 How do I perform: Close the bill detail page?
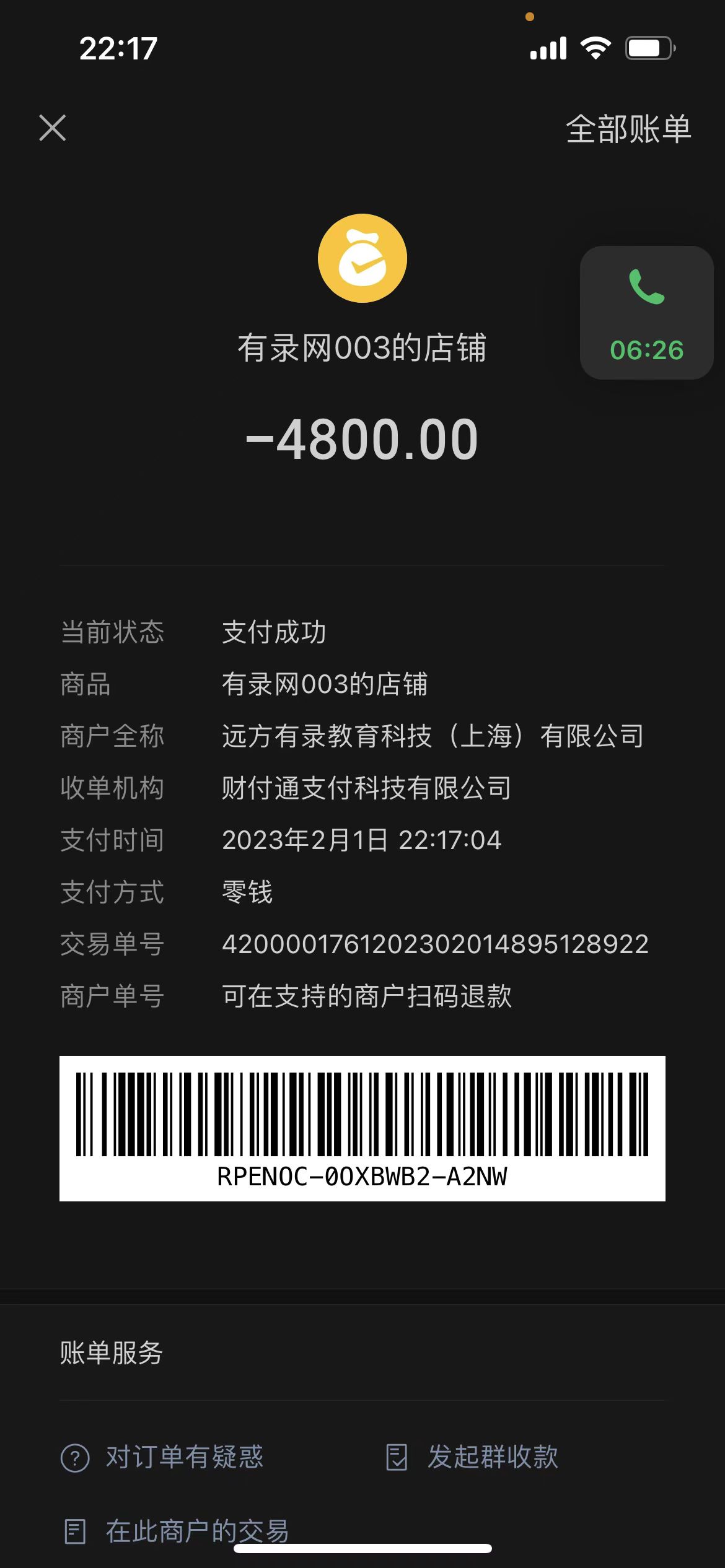point(53,128)
